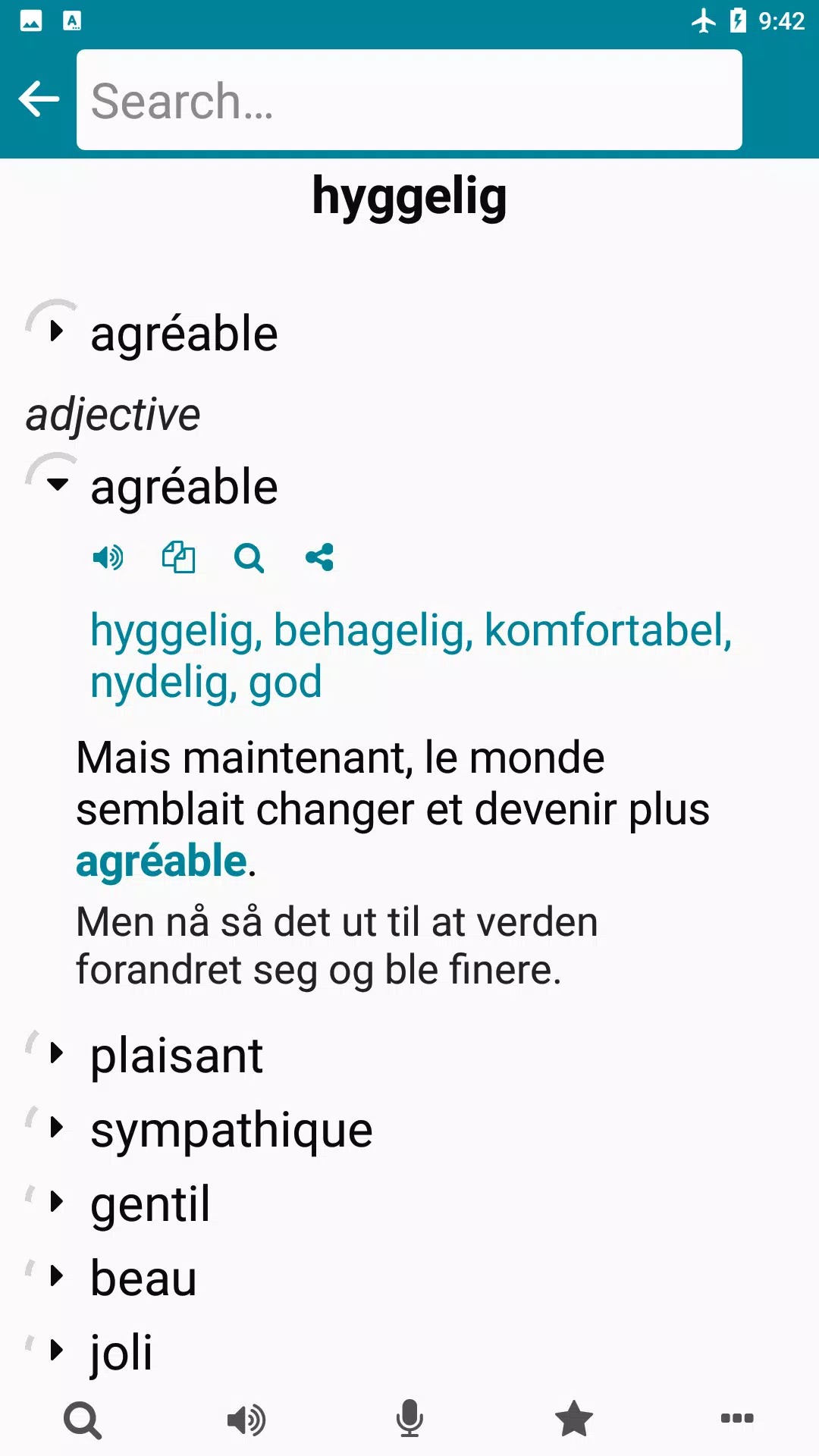This screenshot has width=819, height=1456.
Task: Share the agréable translation
Action: click(319, 558)
